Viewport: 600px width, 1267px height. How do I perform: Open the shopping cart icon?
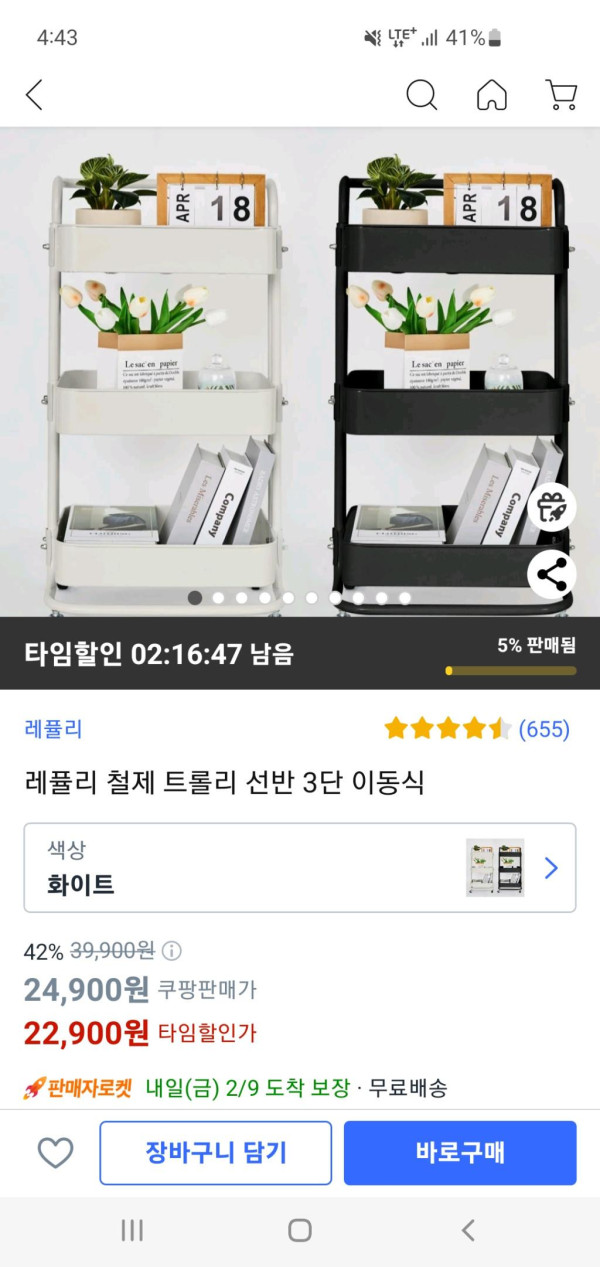coord(561,95)
